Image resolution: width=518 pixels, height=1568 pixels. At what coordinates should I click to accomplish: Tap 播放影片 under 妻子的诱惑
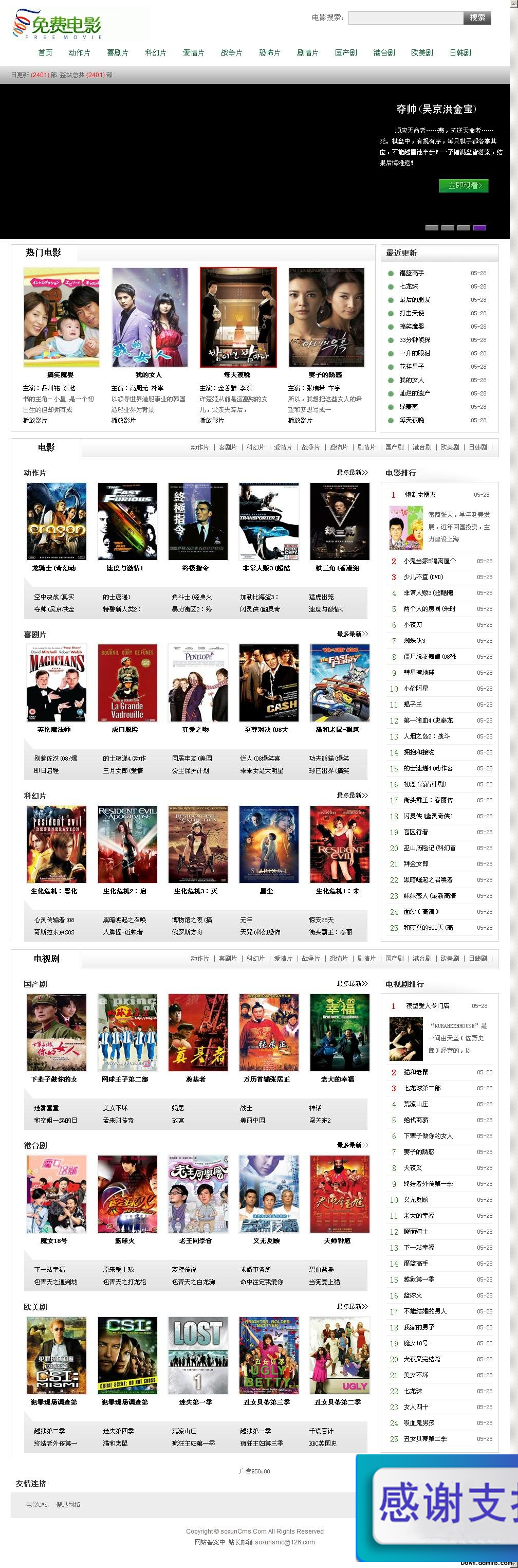(300, 421)
